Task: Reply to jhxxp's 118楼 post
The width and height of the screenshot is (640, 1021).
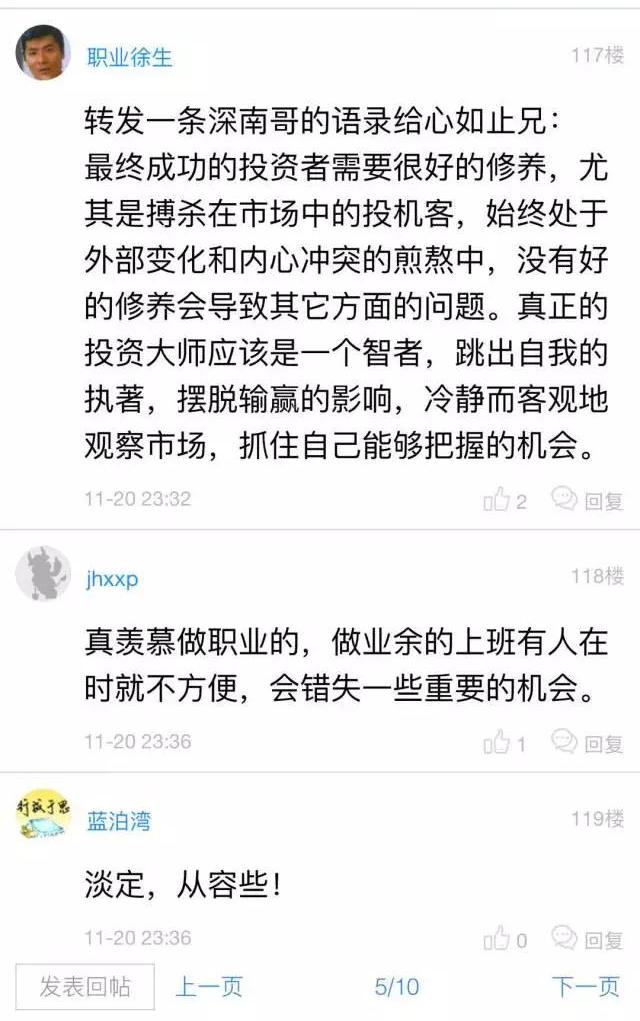Action: pyautogui.click(x=588, y=742)
